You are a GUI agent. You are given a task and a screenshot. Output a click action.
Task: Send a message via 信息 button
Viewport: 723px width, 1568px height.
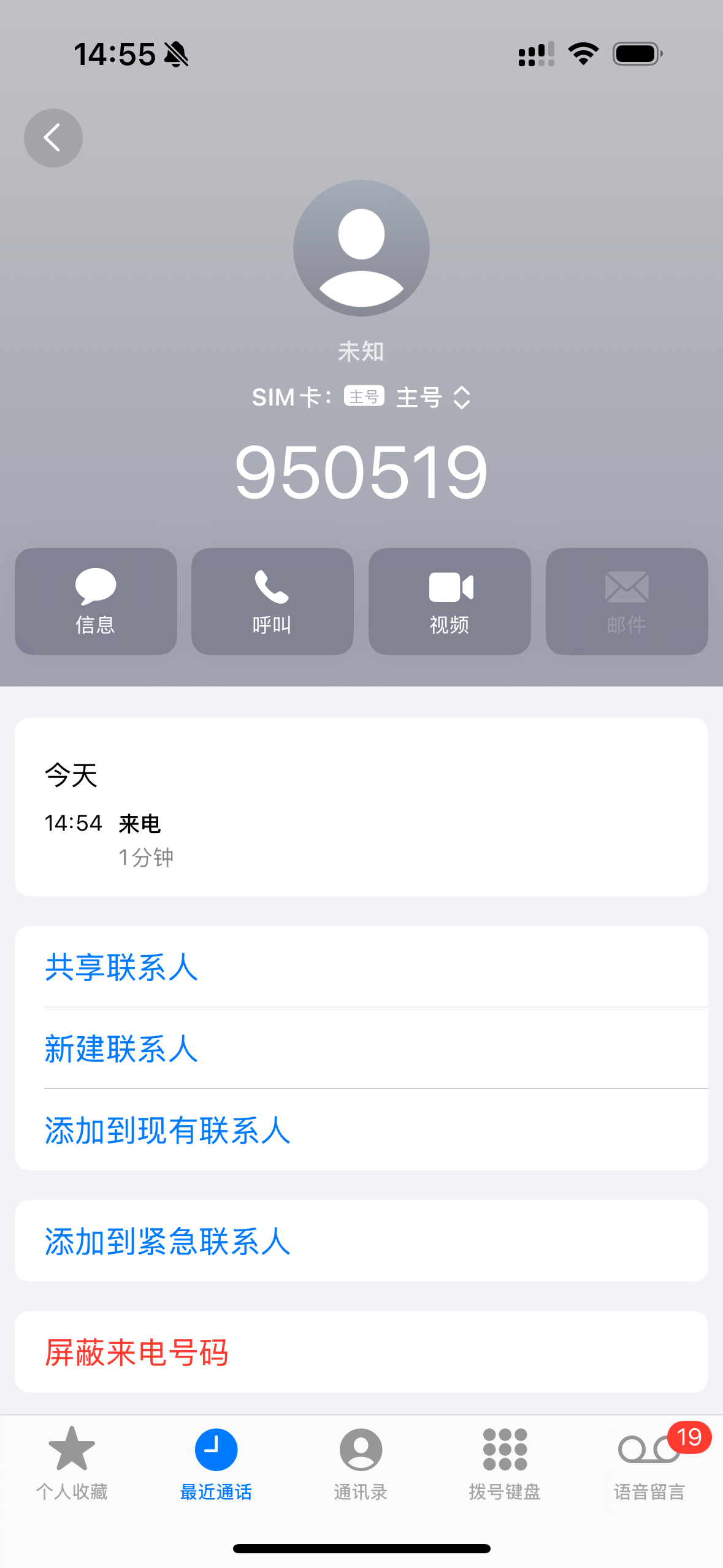[x=96, y=601]
